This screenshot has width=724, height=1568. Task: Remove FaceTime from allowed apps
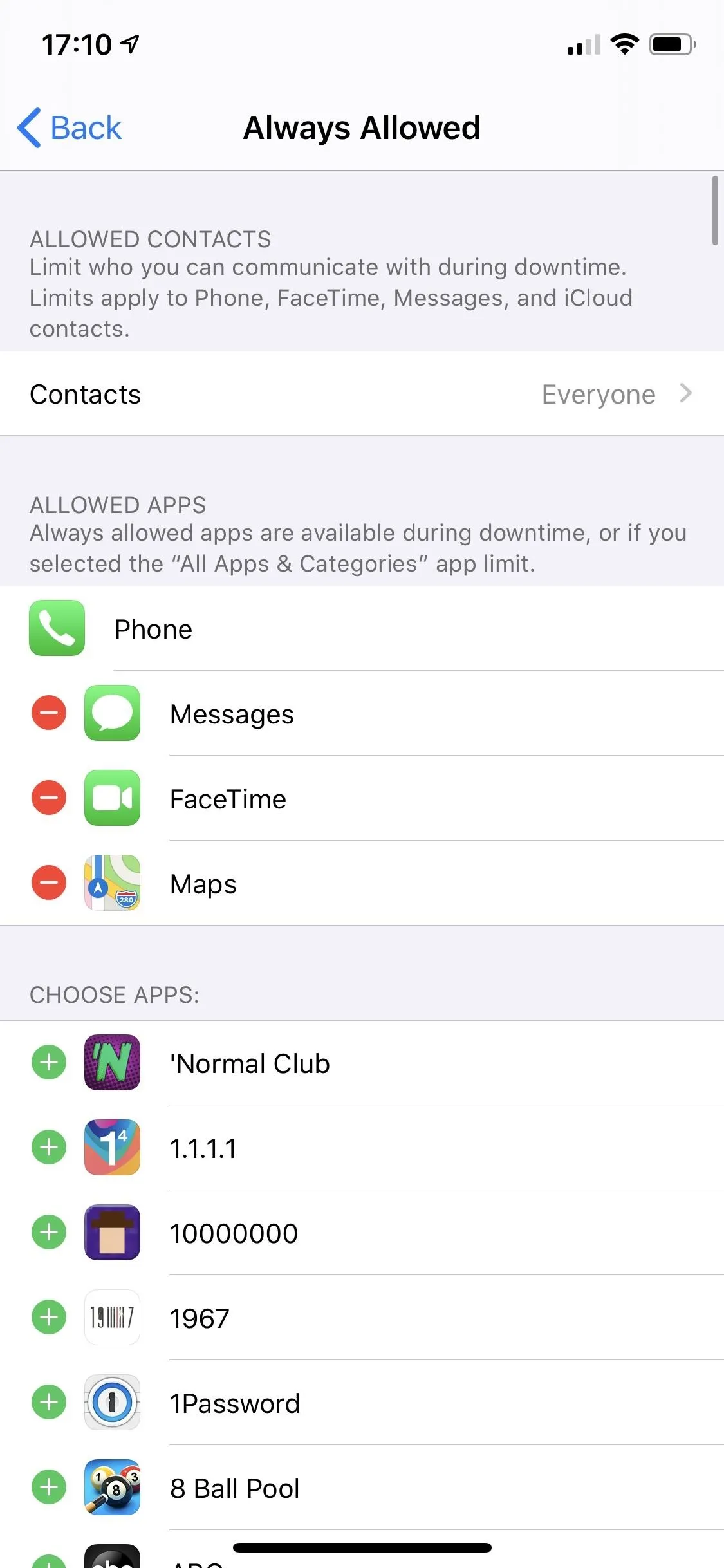point(49,798)
